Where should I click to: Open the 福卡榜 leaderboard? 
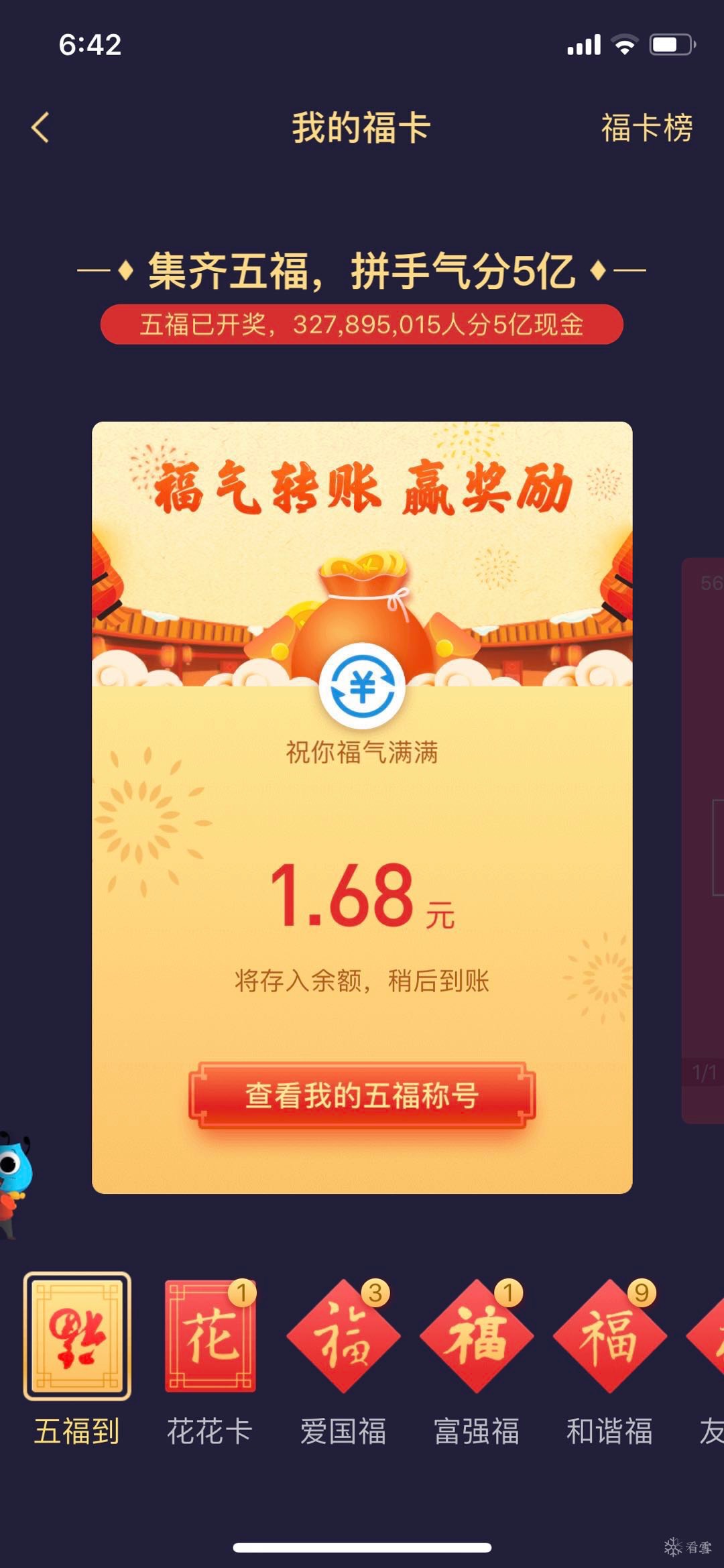click(x=646, y=127)
